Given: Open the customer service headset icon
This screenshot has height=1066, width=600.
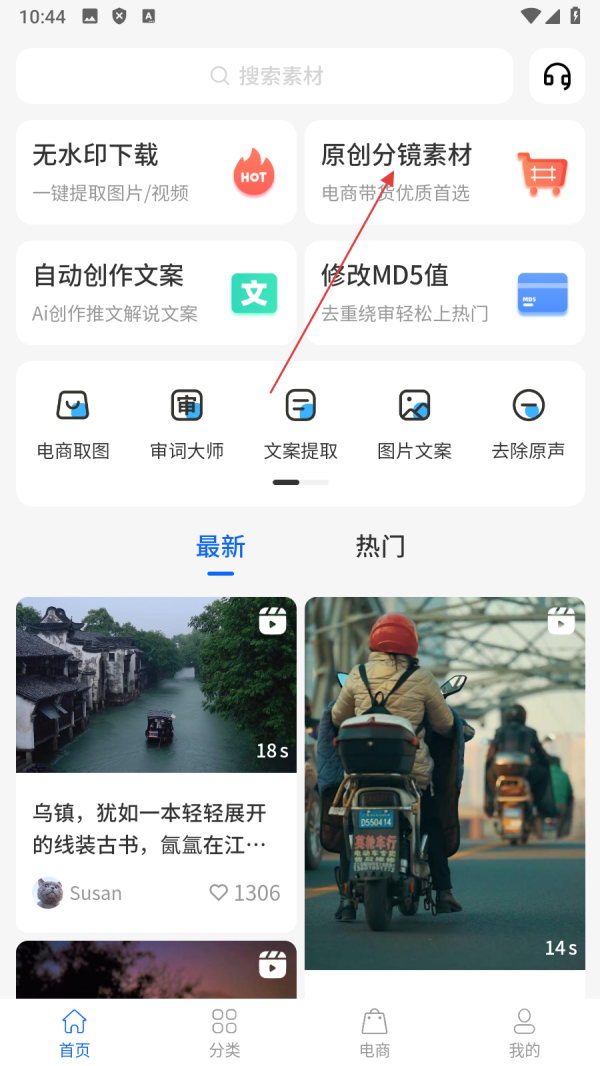Looking at the screenshot, I should tap(557, 76).
